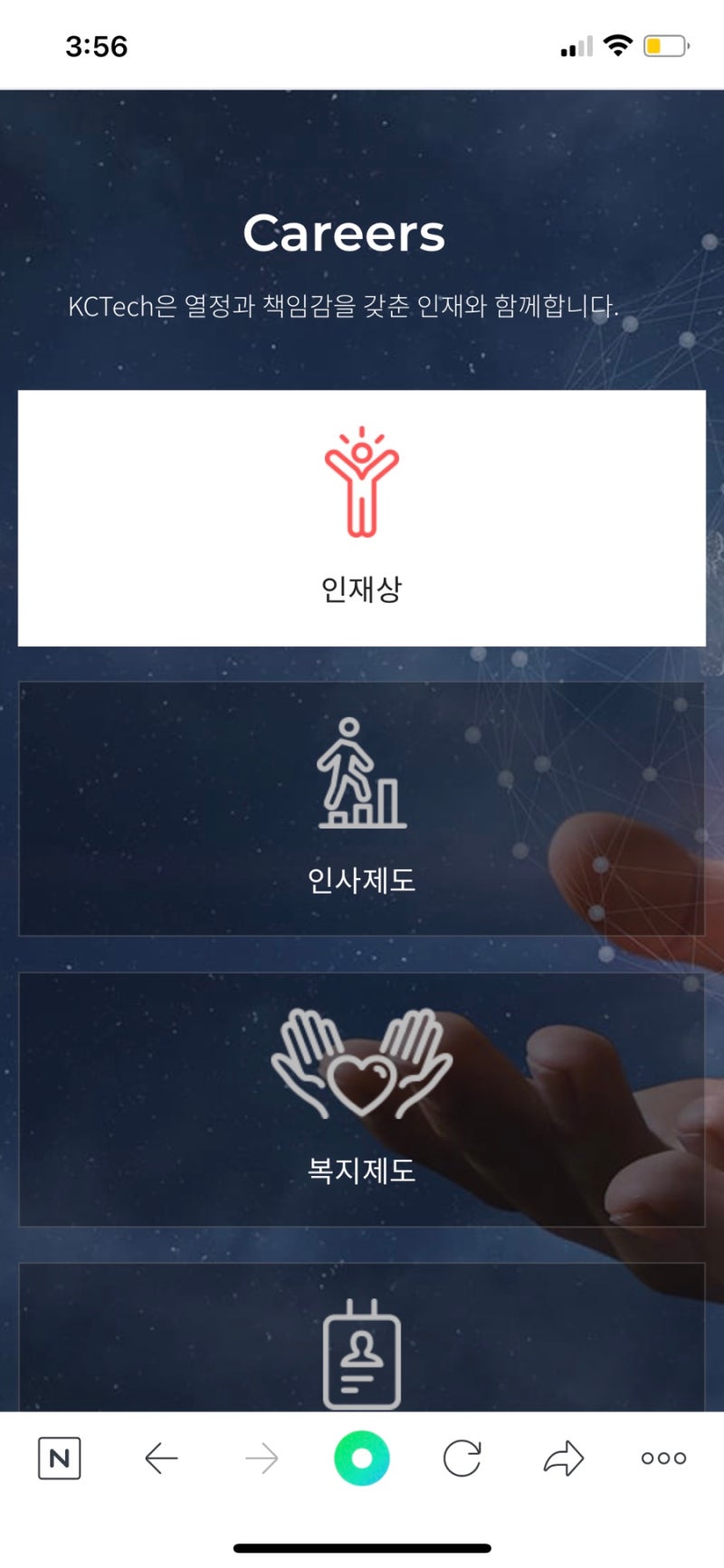Image resolution: width=724 pixels, height=1568 pixels.
Task: Open the 인재상 card
Action: 362,518
